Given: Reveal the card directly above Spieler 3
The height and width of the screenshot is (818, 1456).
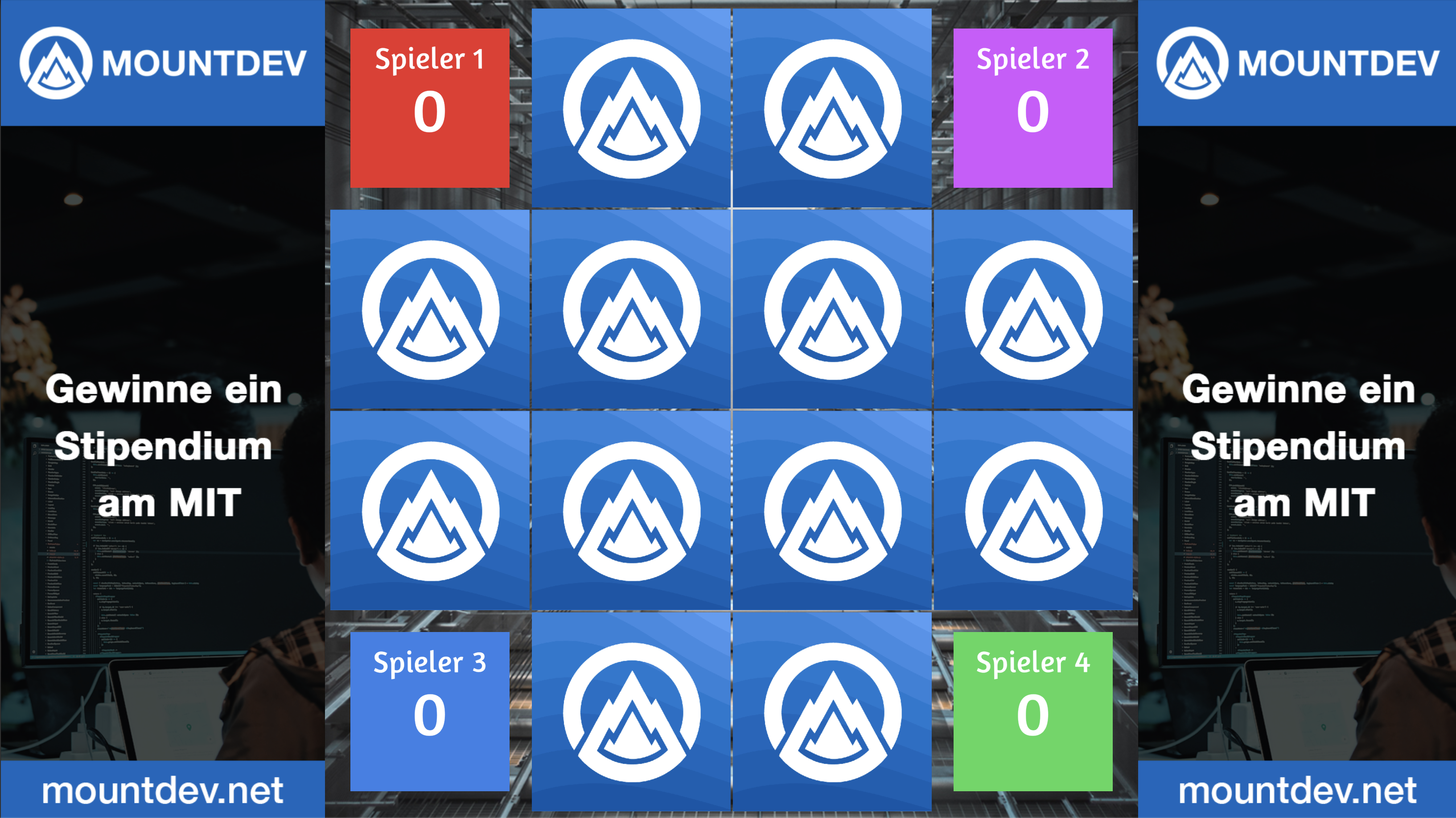Looking at the screenshot, I should click(430, 511).
